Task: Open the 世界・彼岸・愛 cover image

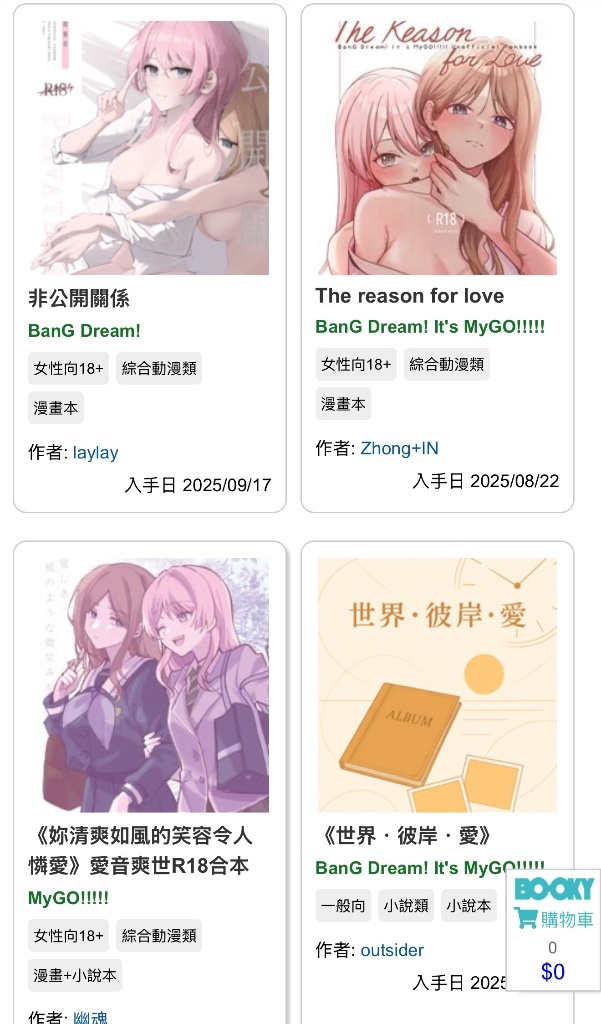Action: pos(437,685)
